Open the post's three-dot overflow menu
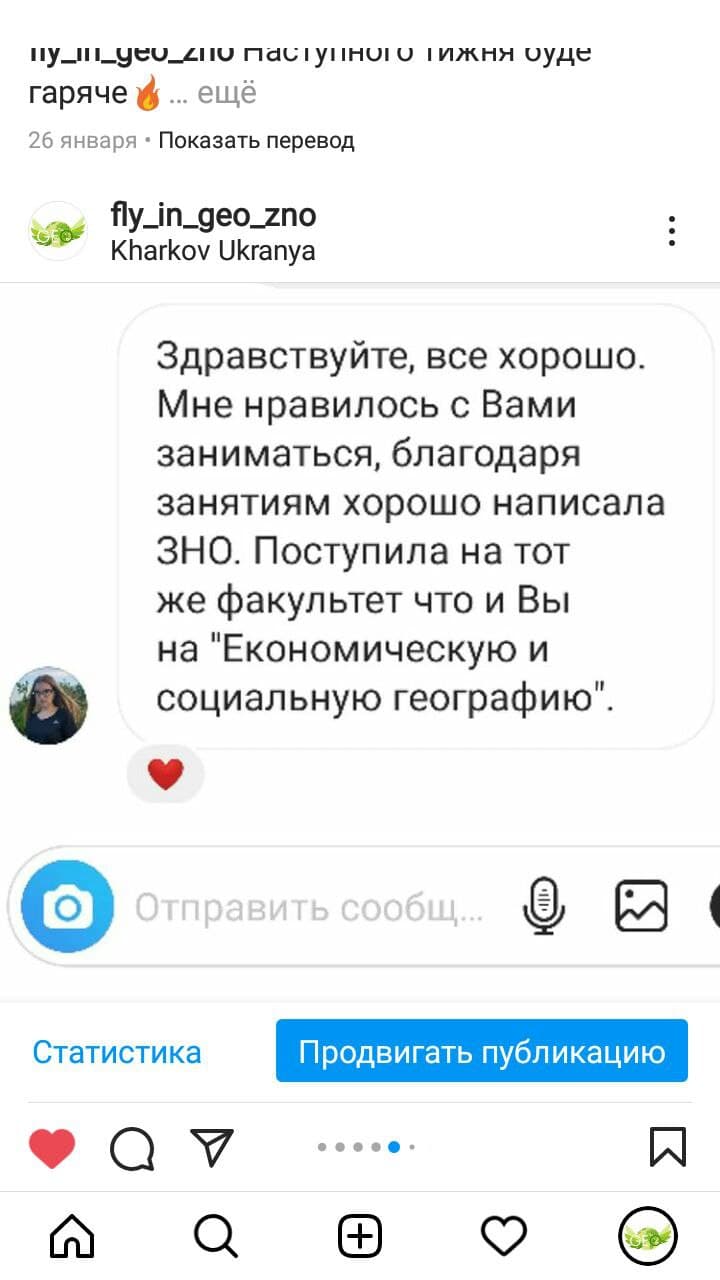Image resolution: width=720 pixels, height=1280 pixels. pos(672,231)
